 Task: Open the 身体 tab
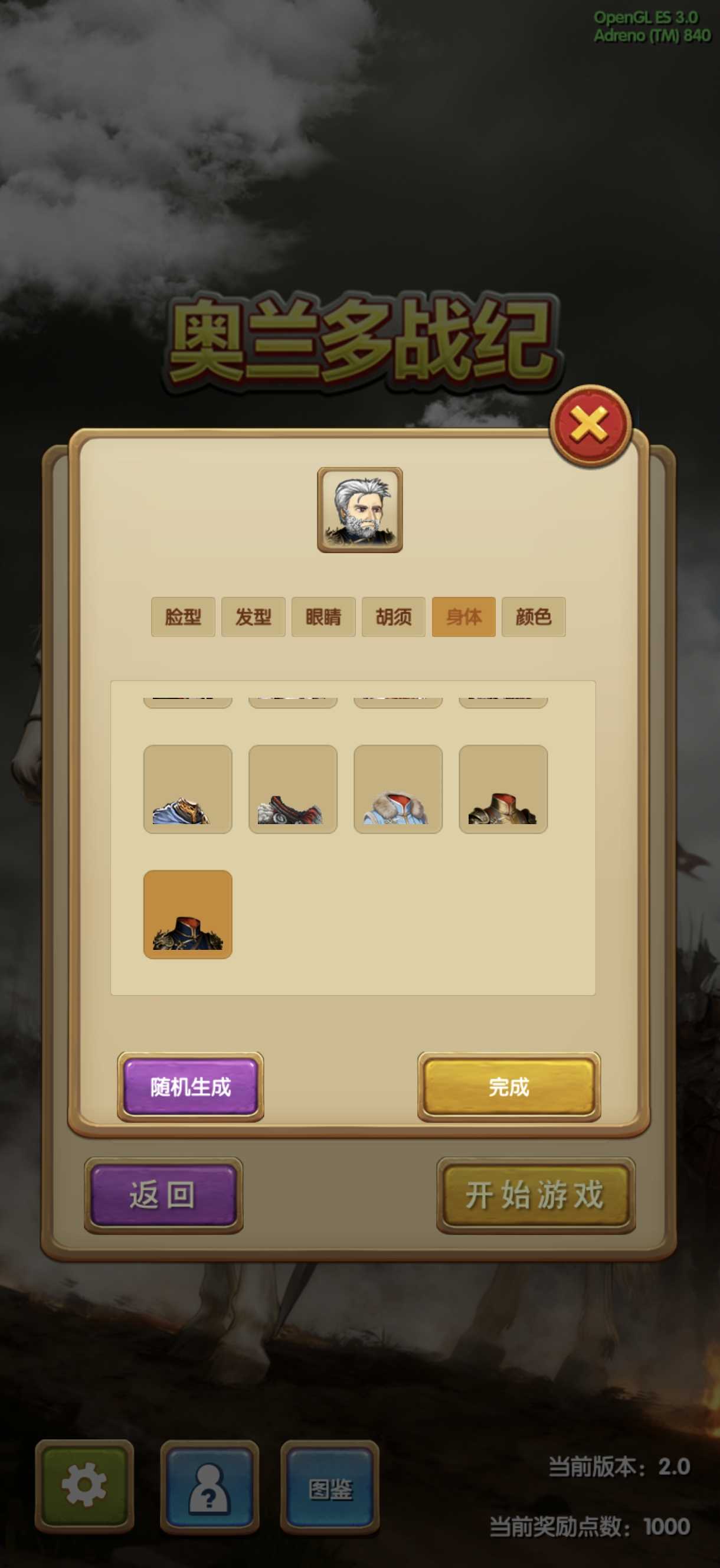pyautogui.click(x=463, y=616)
